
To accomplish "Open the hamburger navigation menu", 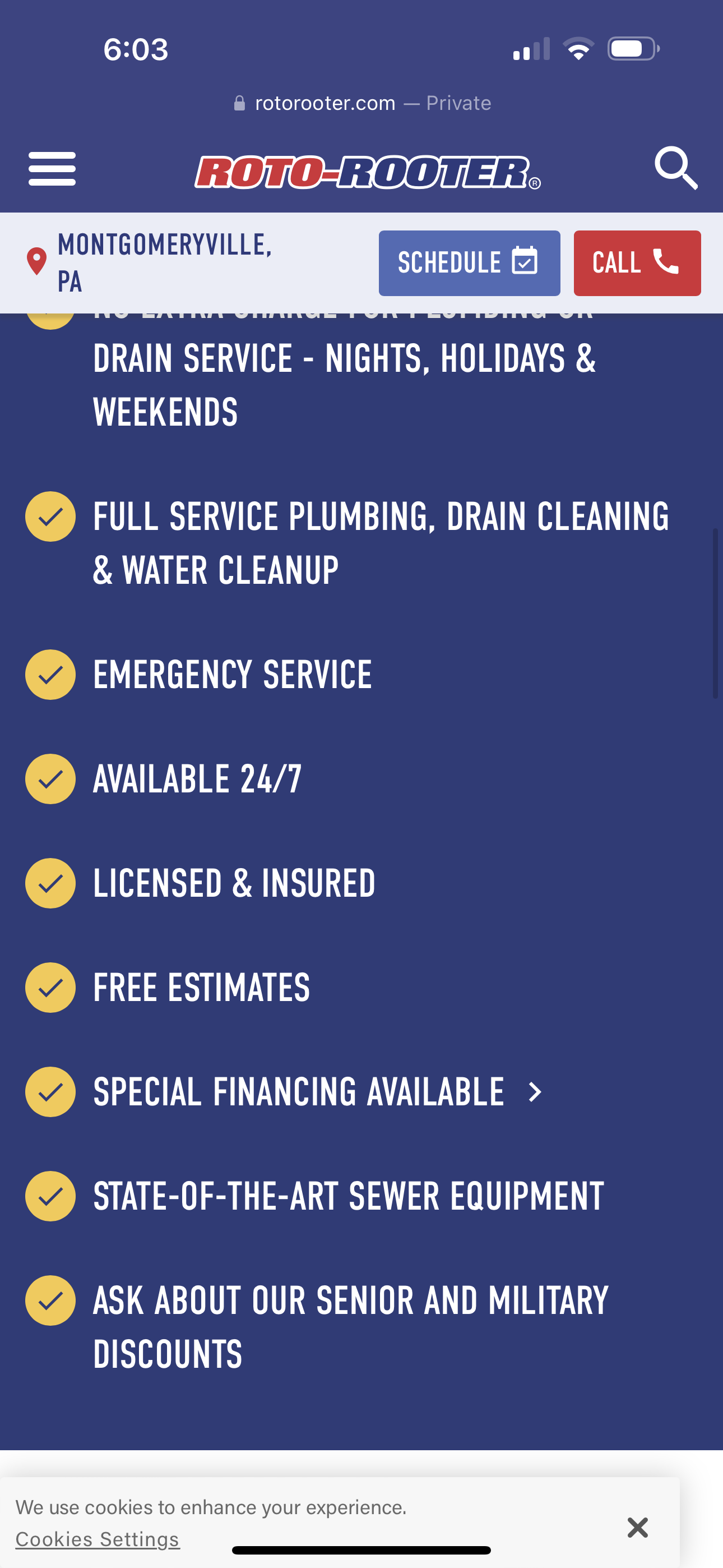I will [x=52, y=169].
